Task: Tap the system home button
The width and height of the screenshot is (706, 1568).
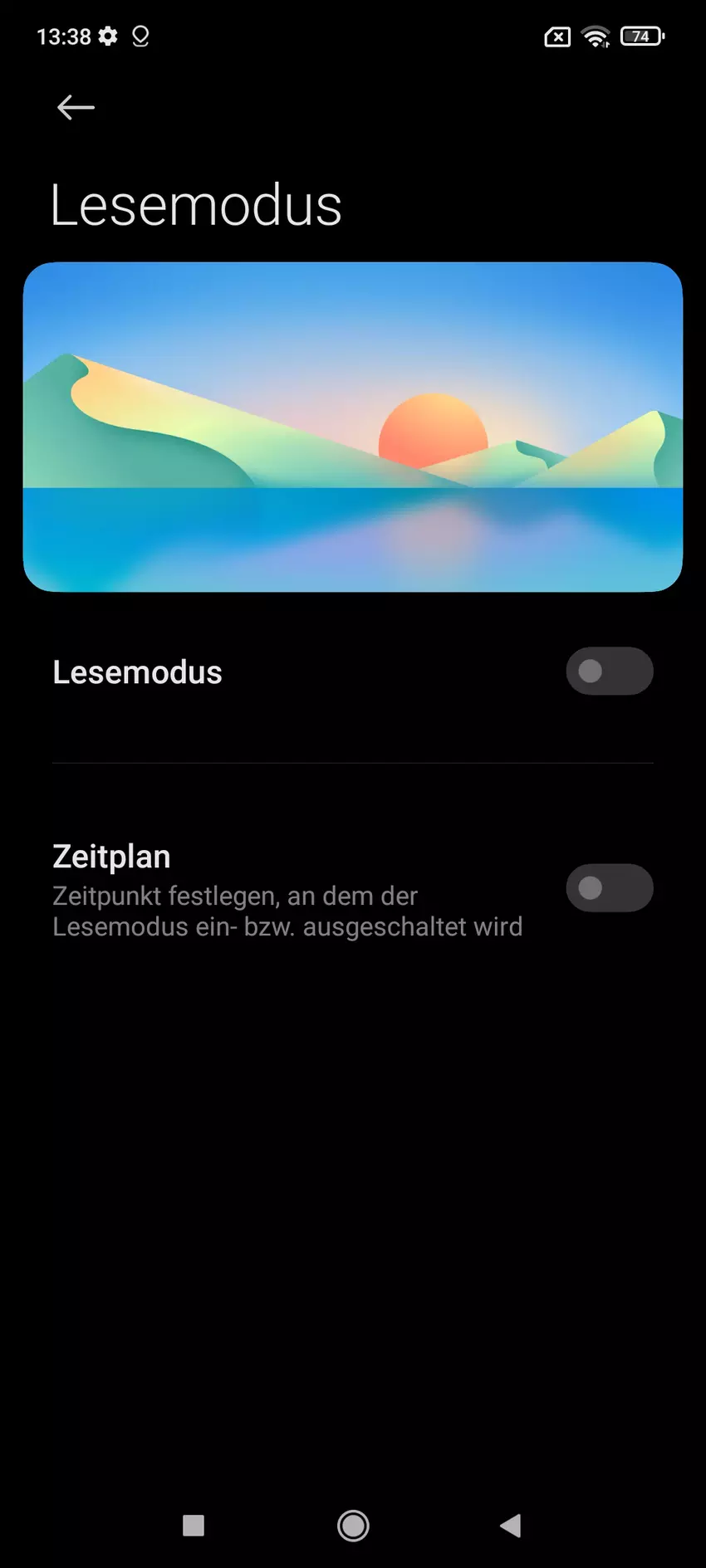Action: [x=353, y=1525]
